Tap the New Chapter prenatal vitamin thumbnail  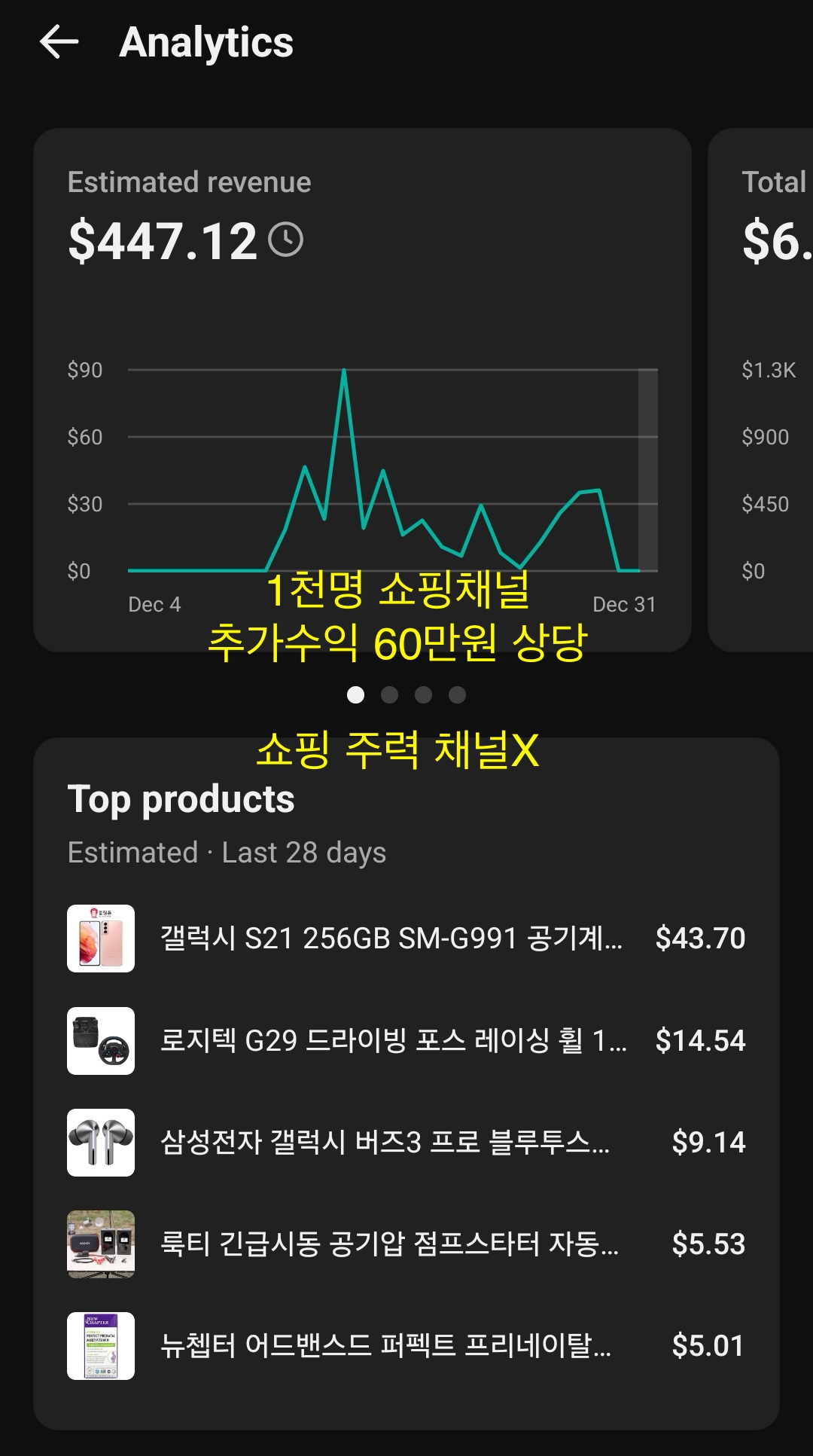101,1347
